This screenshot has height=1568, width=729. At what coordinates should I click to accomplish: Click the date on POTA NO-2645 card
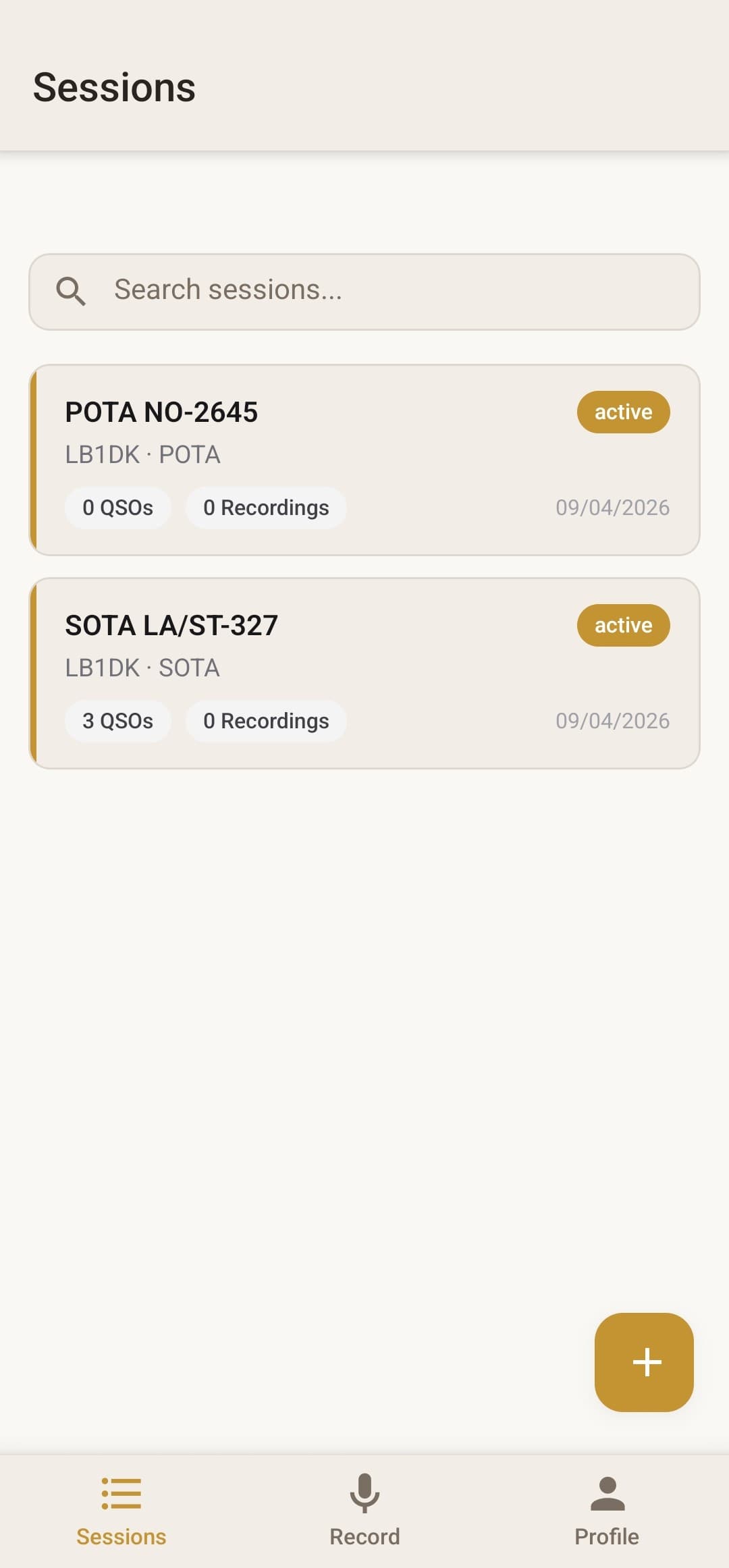pyautogui.click(x=613, y=507)
